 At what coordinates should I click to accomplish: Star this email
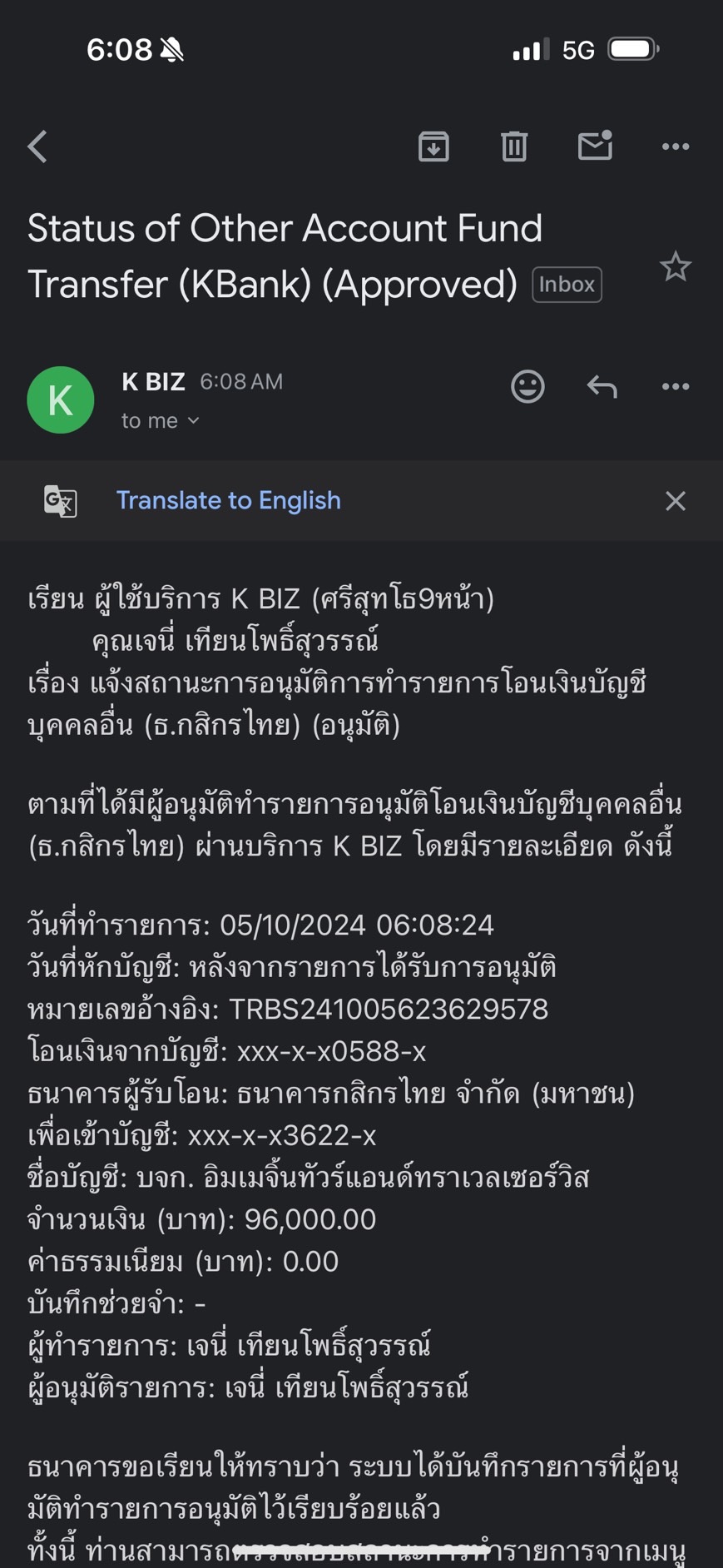pos(676,267)
